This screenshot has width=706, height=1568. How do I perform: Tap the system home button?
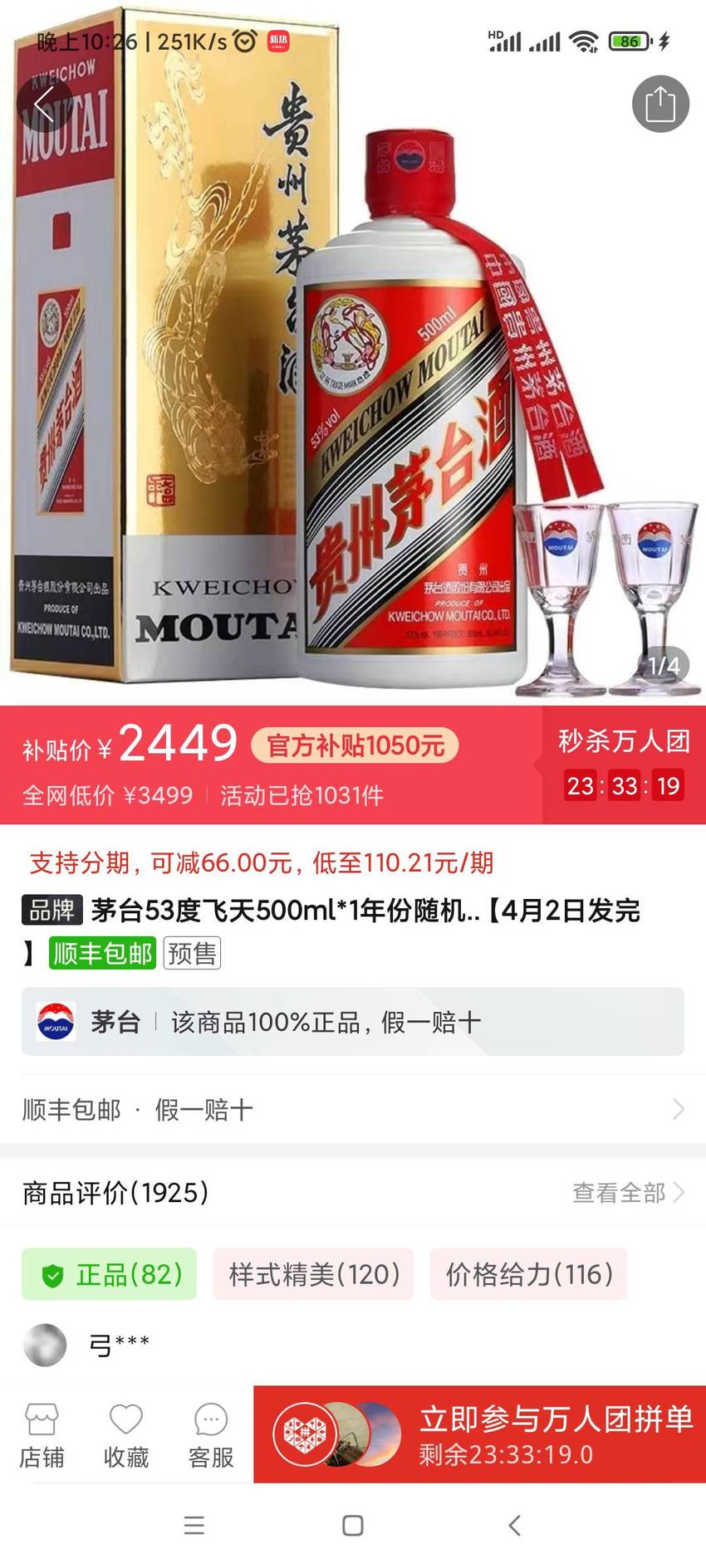point(353,1525)
